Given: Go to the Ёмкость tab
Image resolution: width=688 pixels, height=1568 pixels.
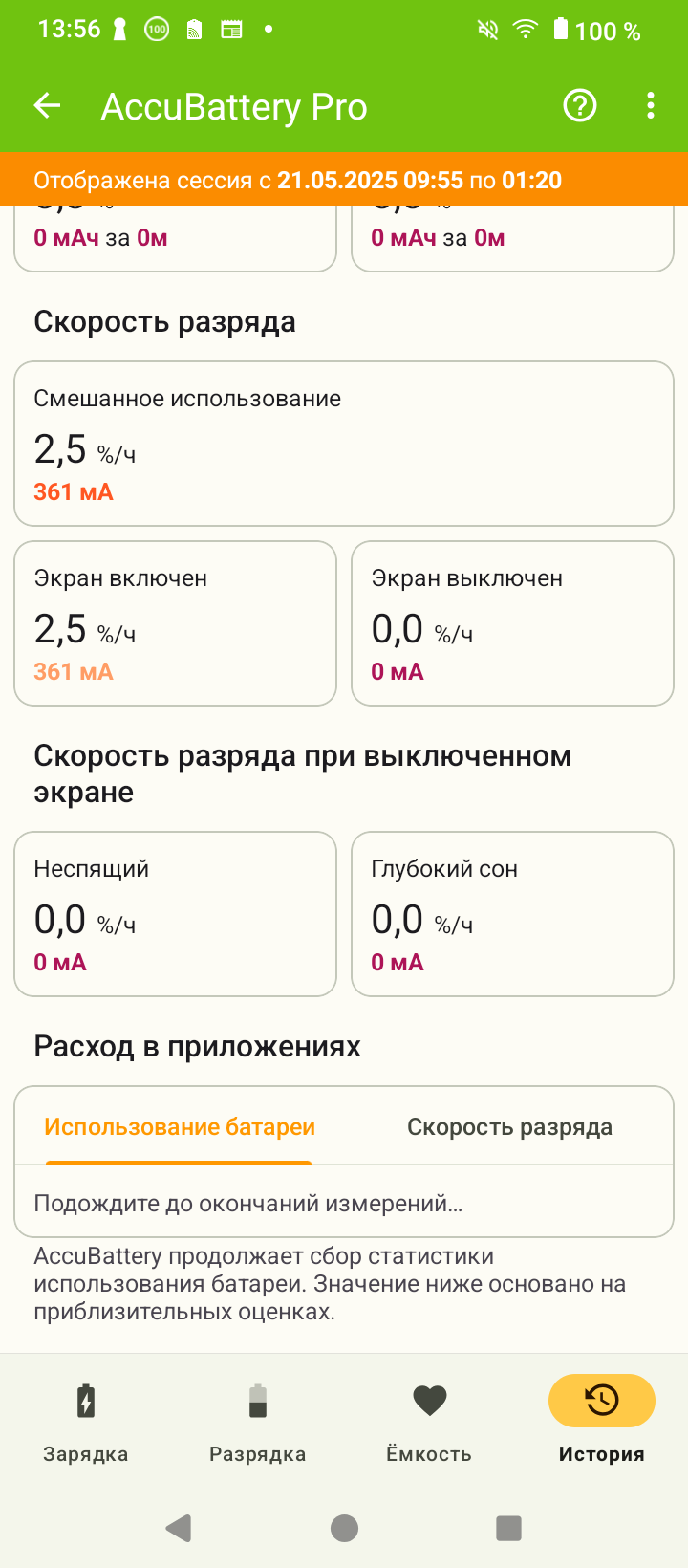Looking at the screenshot, I should pos(429,1421).
